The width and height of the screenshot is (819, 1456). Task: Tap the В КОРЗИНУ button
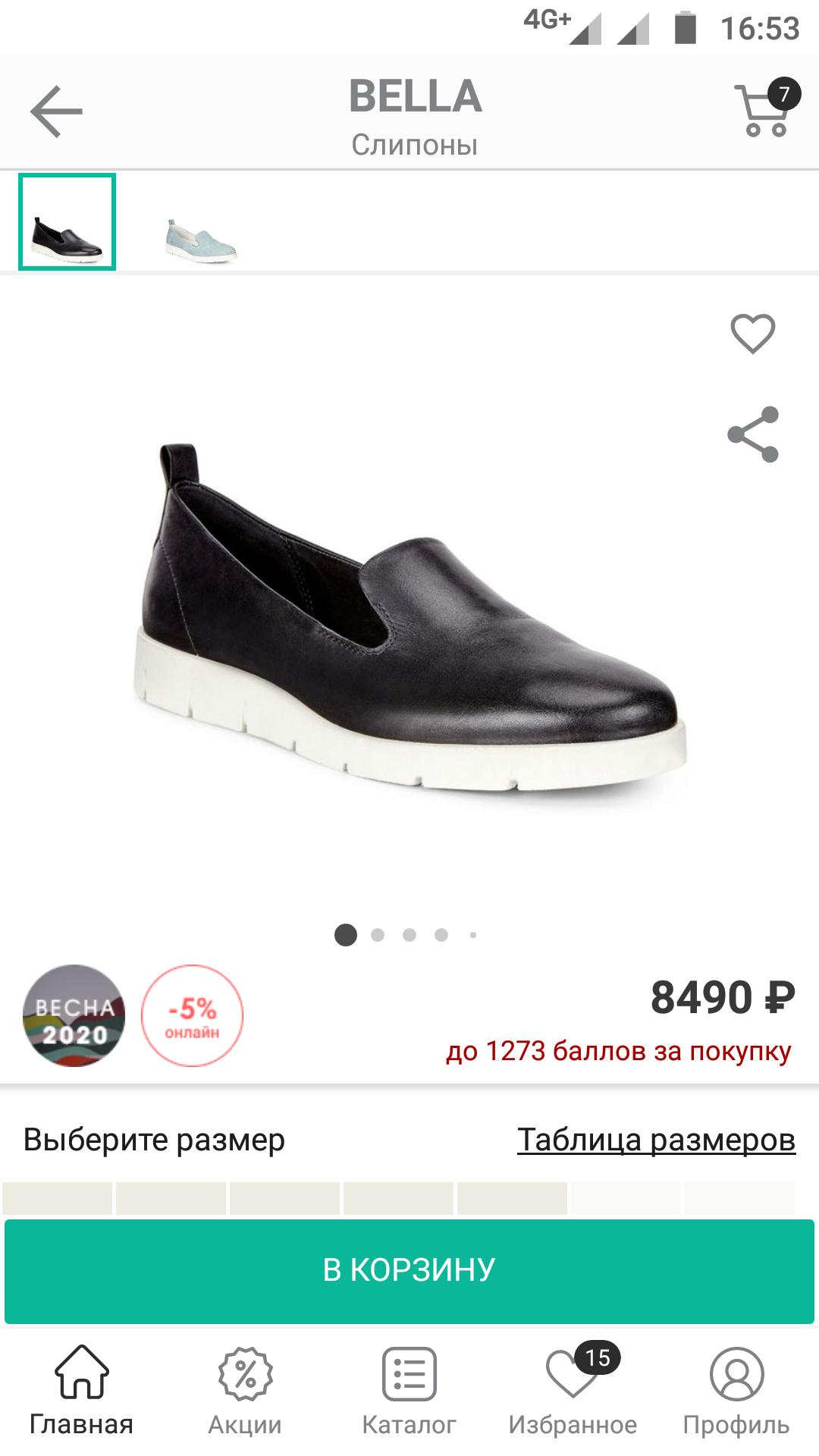[409, 1269]
